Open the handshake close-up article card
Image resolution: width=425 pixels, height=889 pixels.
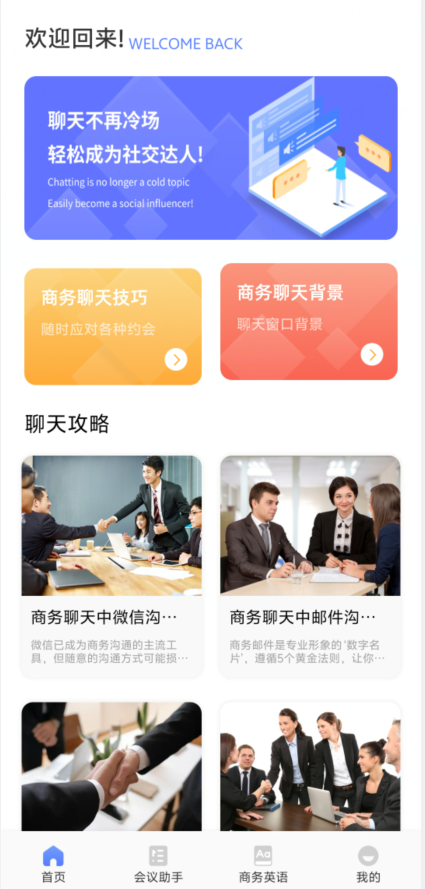(x=112, y=767)
